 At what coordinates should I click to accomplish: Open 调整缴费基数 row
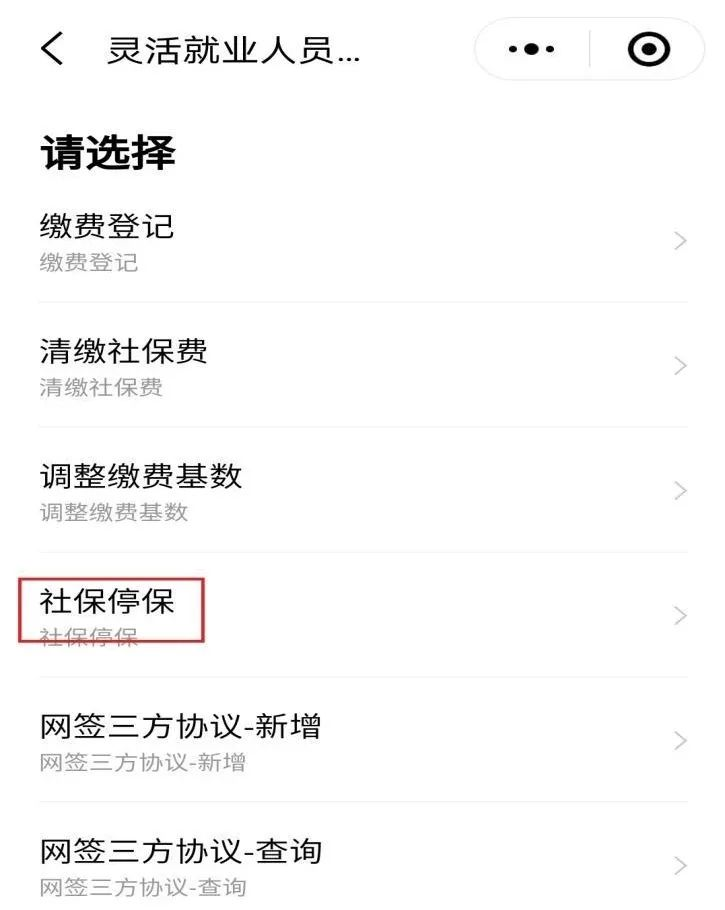click(x=362, y=490)
